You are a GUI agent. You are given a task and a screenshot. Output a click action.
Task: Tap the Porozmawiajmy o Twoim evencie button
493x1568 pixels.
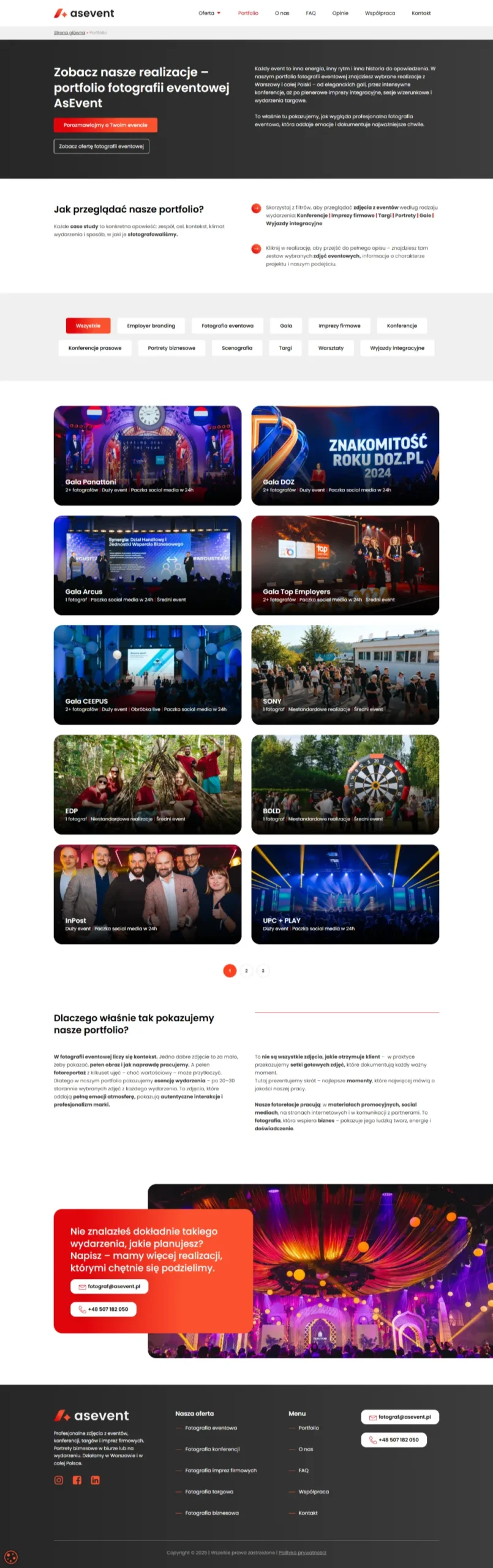[105, 125]
